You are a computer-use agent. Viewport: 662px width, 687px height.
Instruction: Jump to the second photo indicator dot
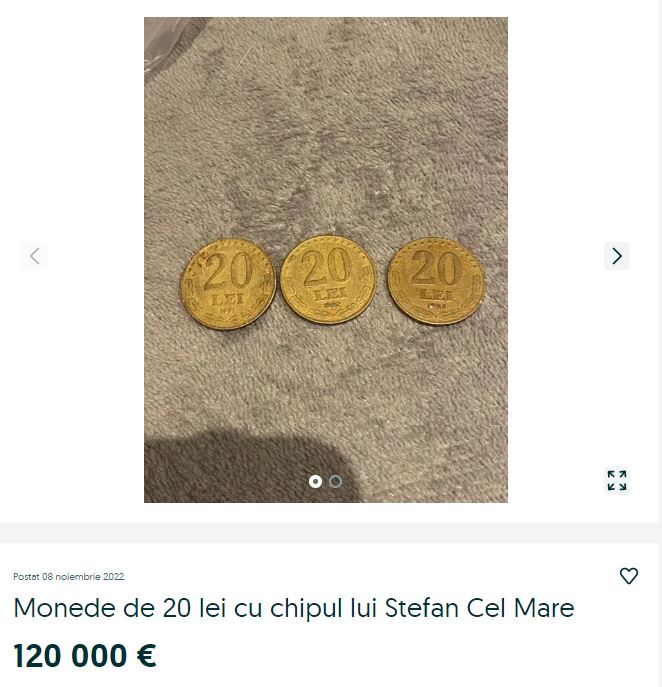336,481
